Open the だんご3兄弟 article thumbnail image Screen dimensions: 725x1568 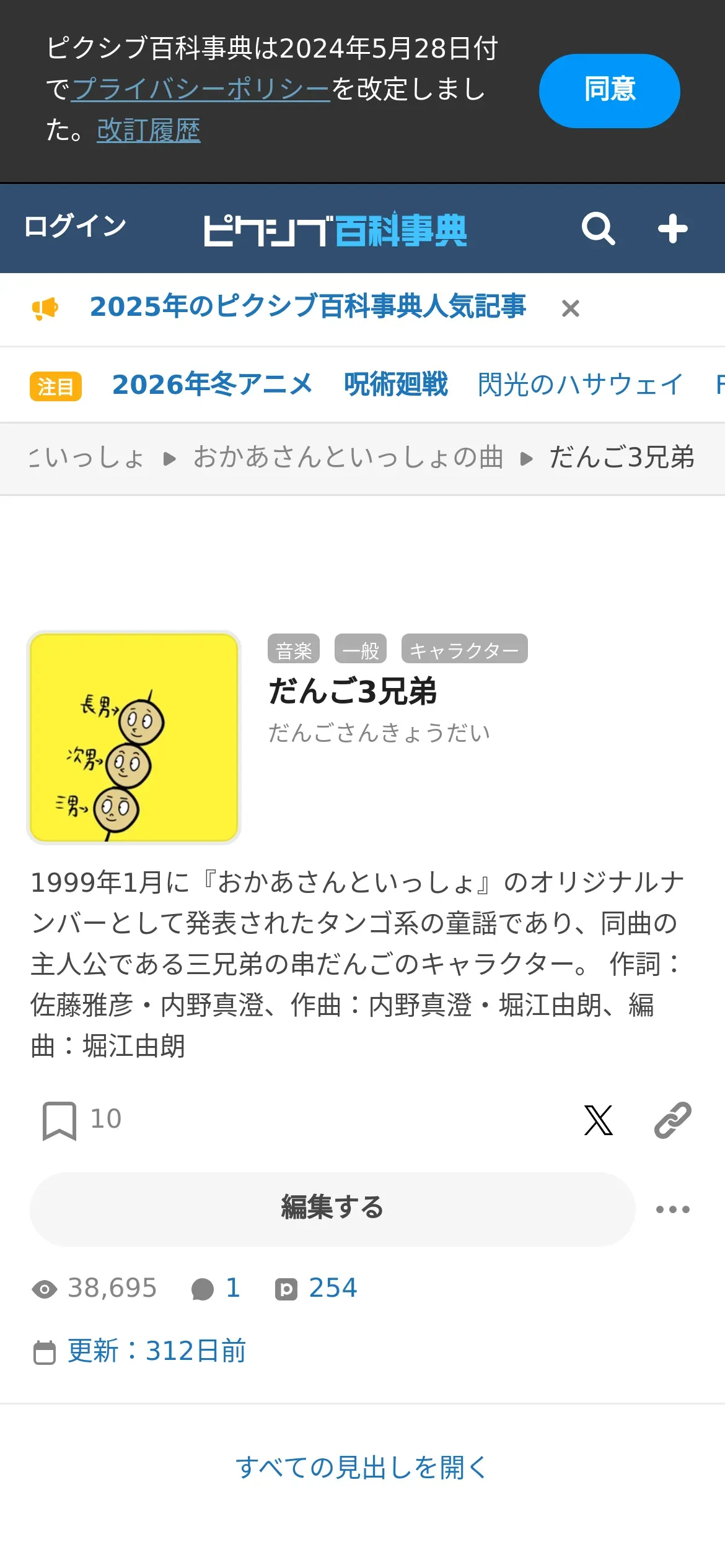134,738
